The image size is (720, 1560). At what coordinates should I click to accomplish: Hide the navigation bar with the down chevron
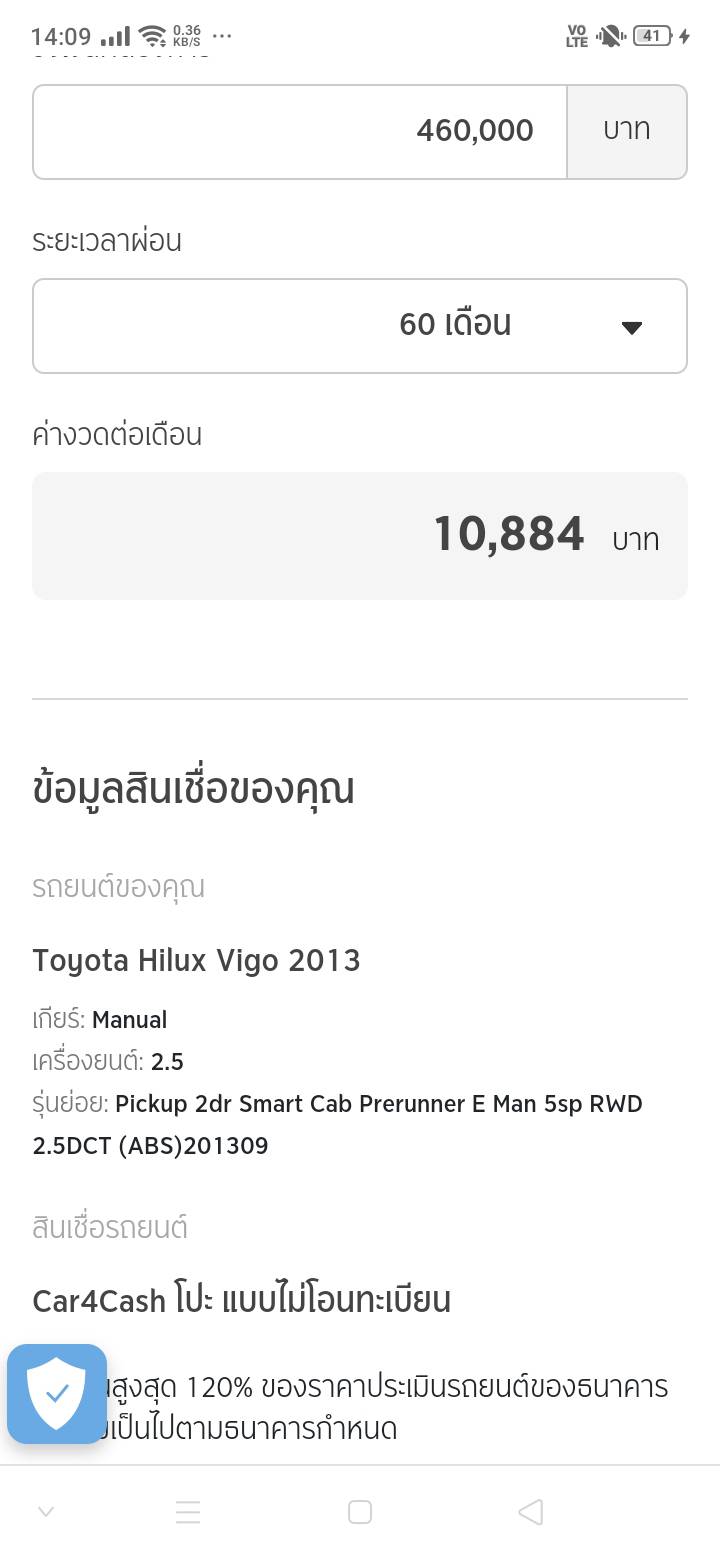point(45,1512)
